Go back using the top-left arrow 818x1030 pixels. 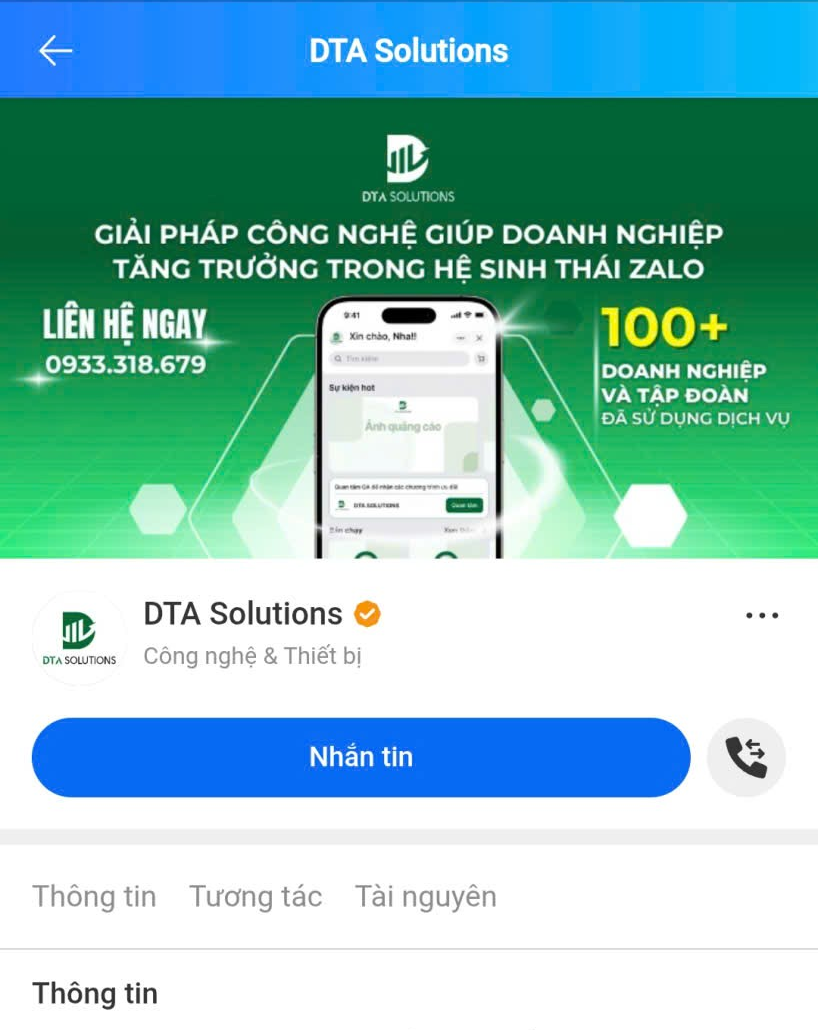pyautogui.click(x=56, y=51)
